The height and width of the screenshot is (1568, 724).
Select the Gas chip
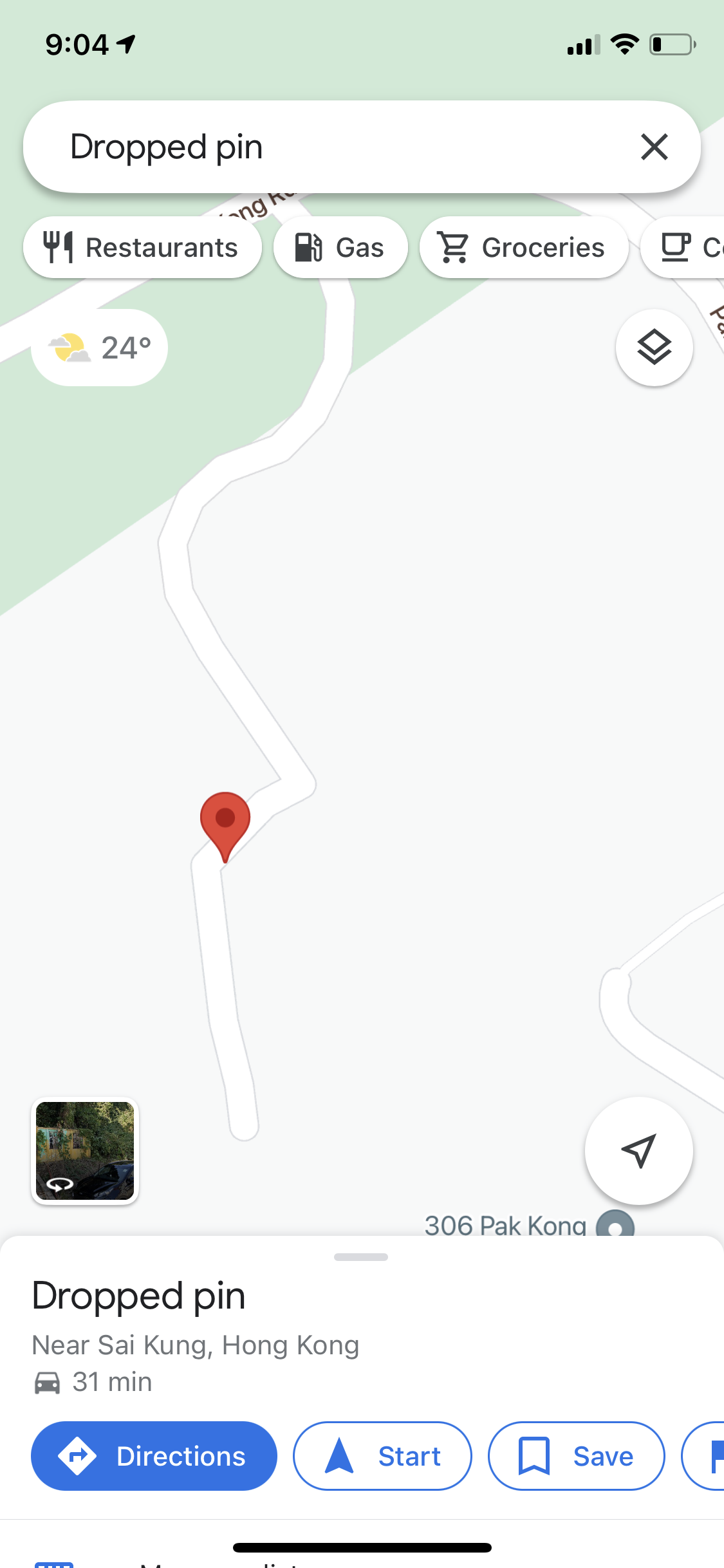pyautogui.click(x=340, y=248)
